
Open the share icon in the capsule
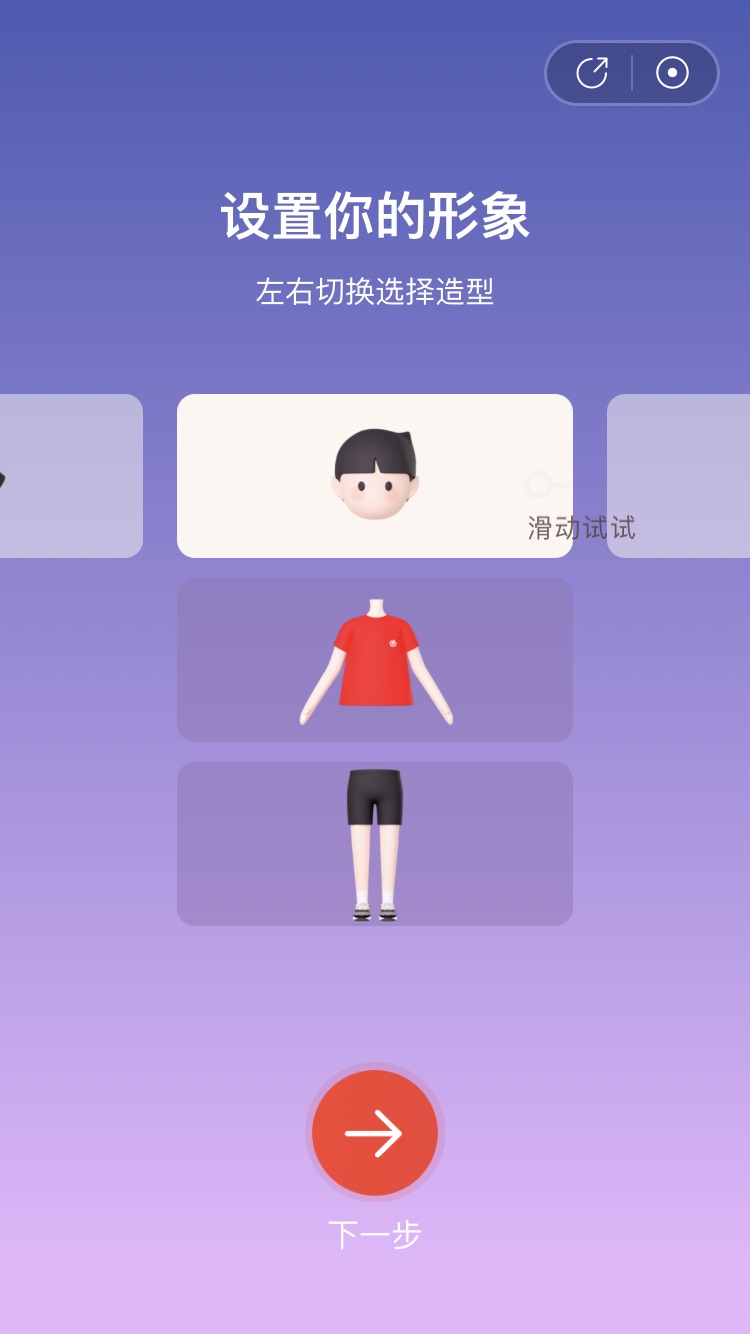point(592,73)
